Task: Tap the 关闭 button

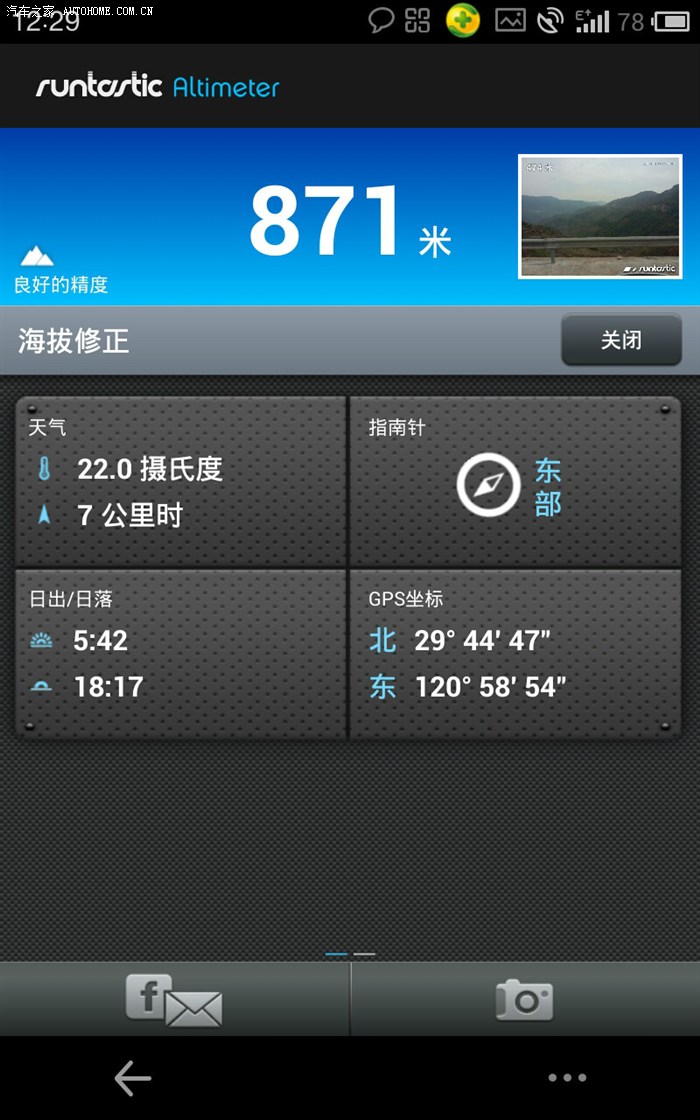Action: (x=621, y=340)
